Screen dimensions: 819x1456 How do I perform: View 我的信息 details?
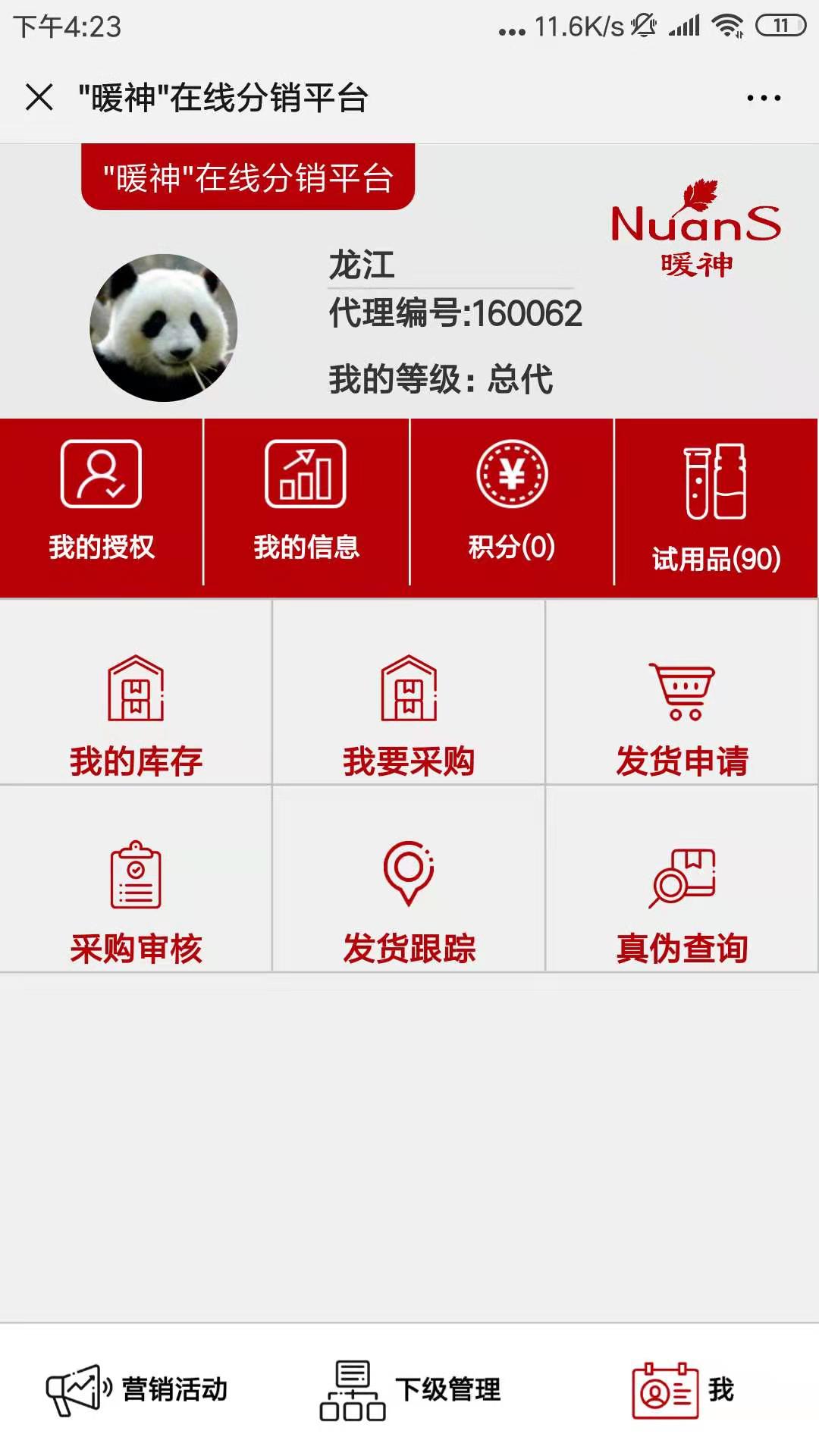click(x=306, y=502)
